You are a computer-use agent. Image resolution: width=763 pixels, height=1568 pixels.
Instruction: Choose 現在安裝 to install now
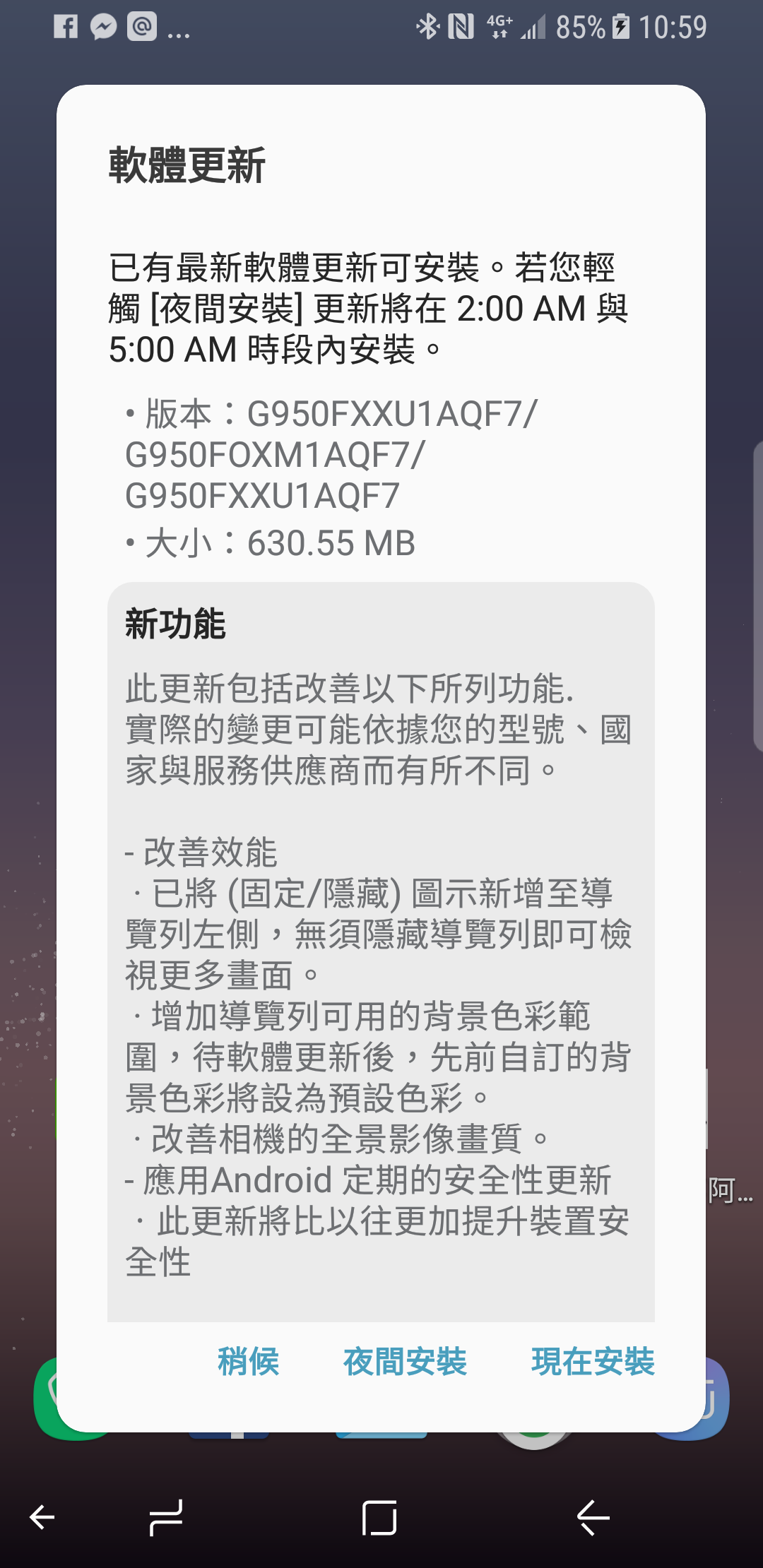tap(593, 1361)
